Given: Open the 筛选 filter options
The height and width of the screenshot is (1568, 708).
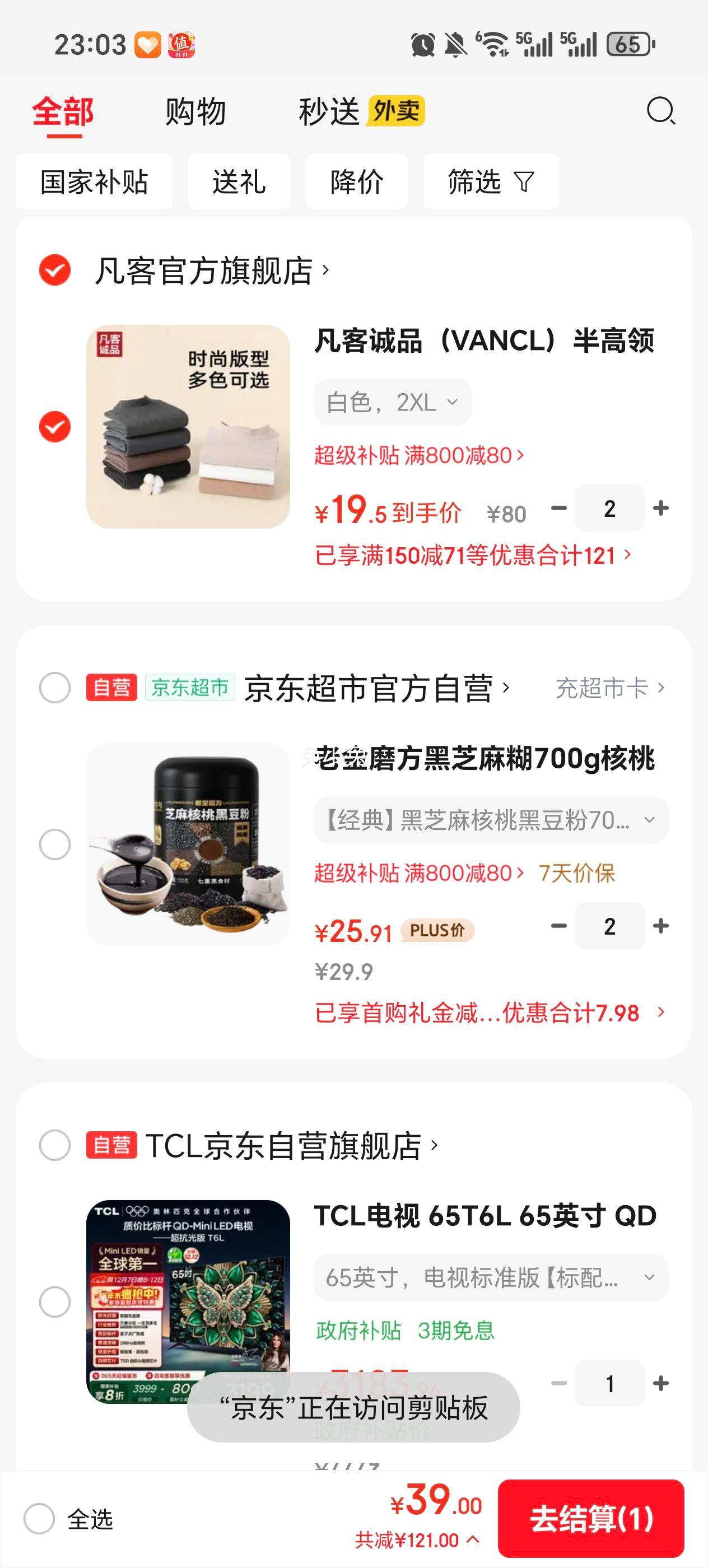Looking at the screenshot, I should pos(490,182).
